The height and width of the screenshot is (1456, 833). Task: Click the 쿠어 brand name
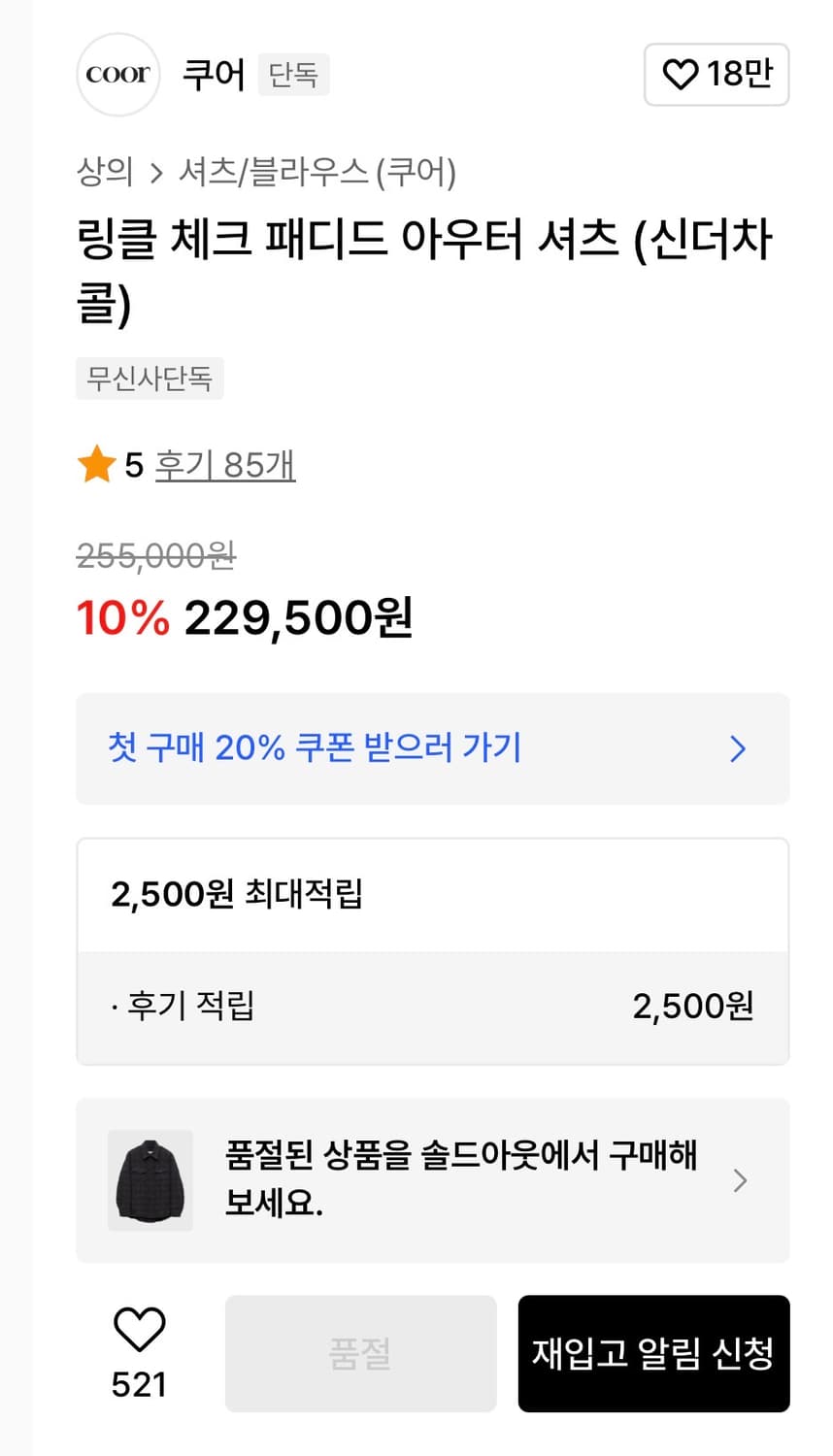click(216, 75)
